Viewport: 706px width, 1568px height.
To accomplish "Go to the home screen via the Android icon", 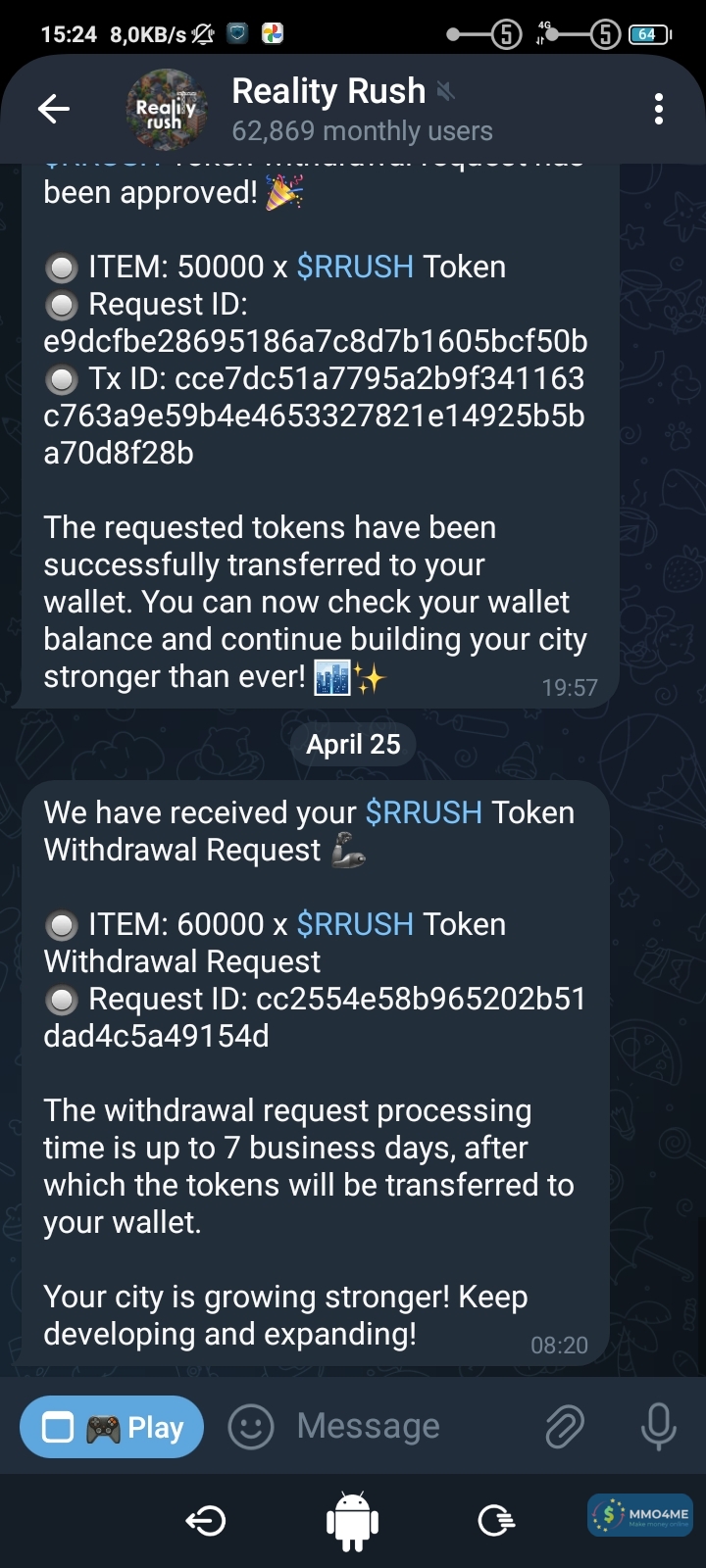I will [352, 1520].
